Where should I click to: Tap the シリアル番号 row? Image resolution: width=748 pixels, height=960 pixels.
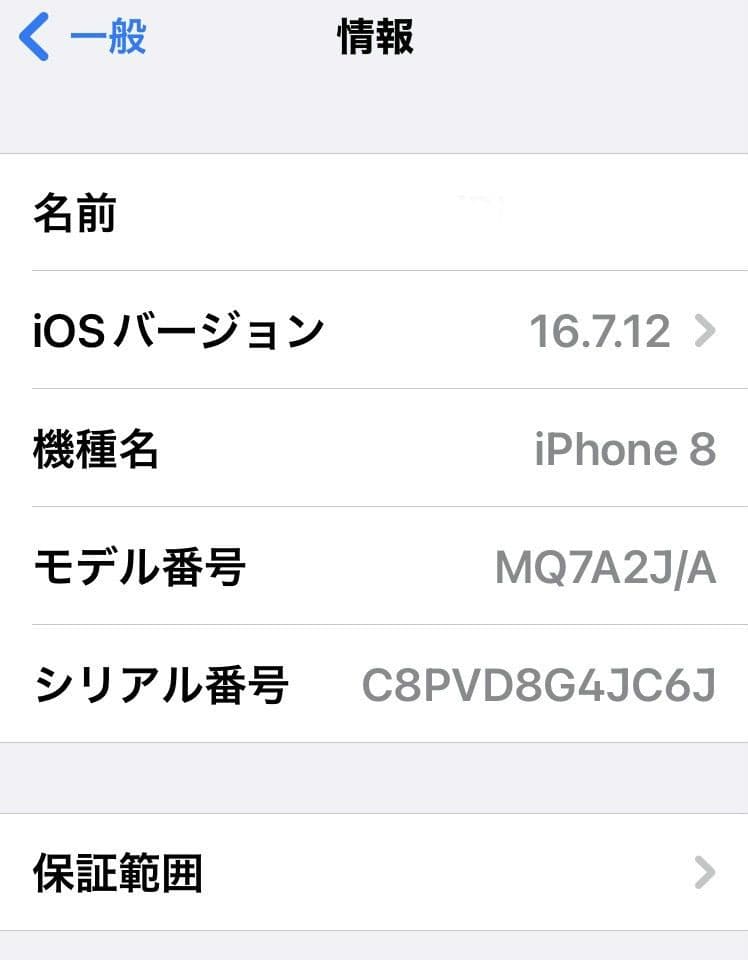[374, 684]
